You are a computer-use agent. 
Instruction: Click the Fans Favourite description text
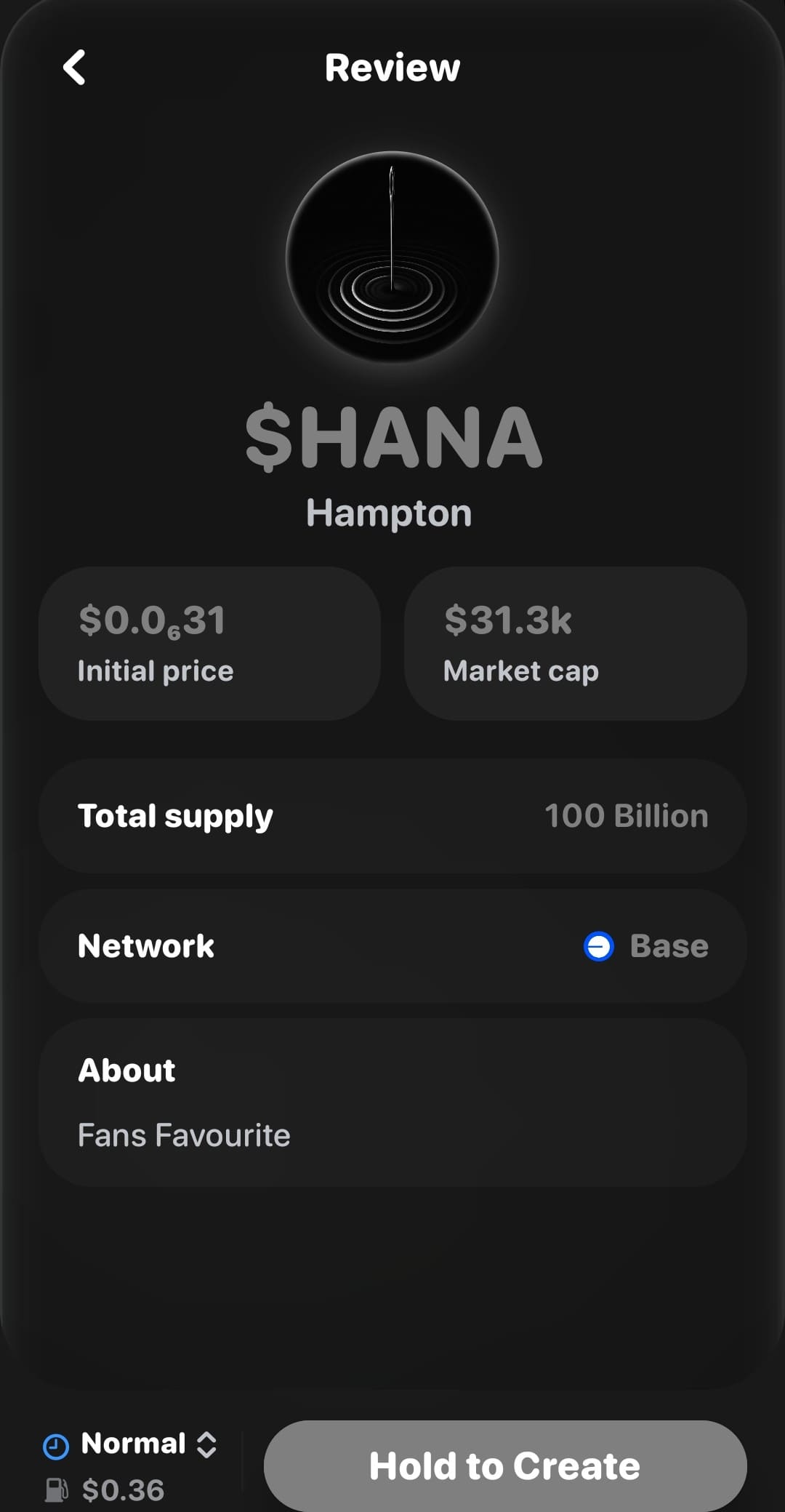tap(183, 1135)
